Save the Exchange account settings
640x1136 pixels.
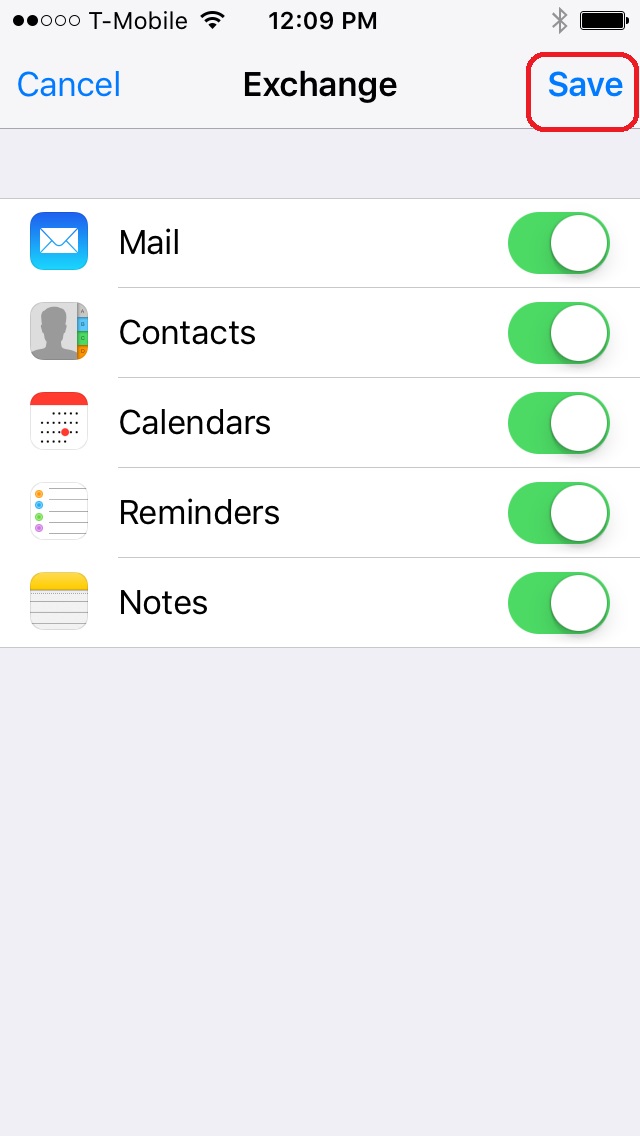pyautogui.click(x=585, y=85)
